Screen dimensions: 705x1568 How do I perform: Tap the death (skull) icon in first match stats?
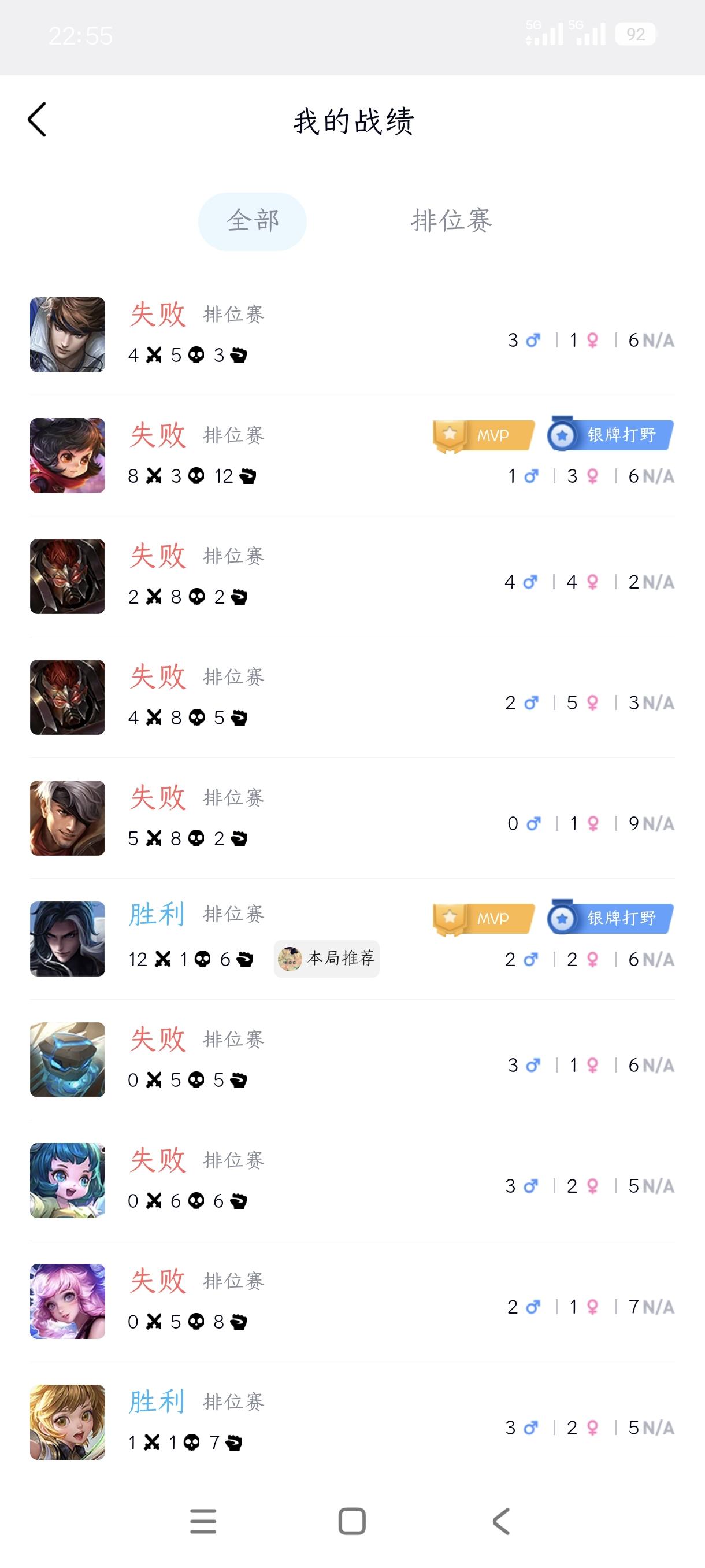click(x=196, y=356)
